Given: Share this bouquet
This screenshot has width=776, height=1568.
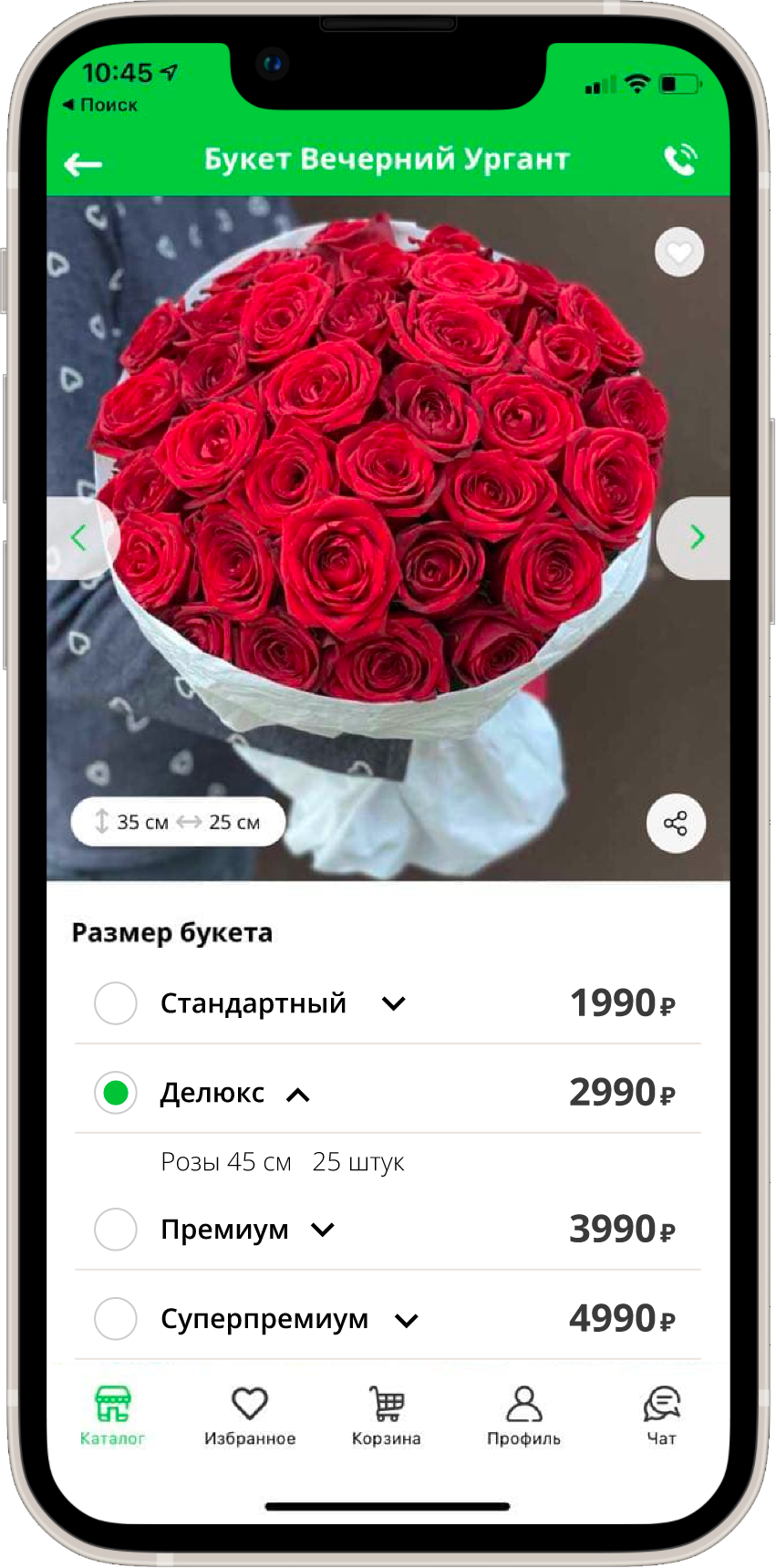Looking at the screenshot, I should click(x=676, y=824).
